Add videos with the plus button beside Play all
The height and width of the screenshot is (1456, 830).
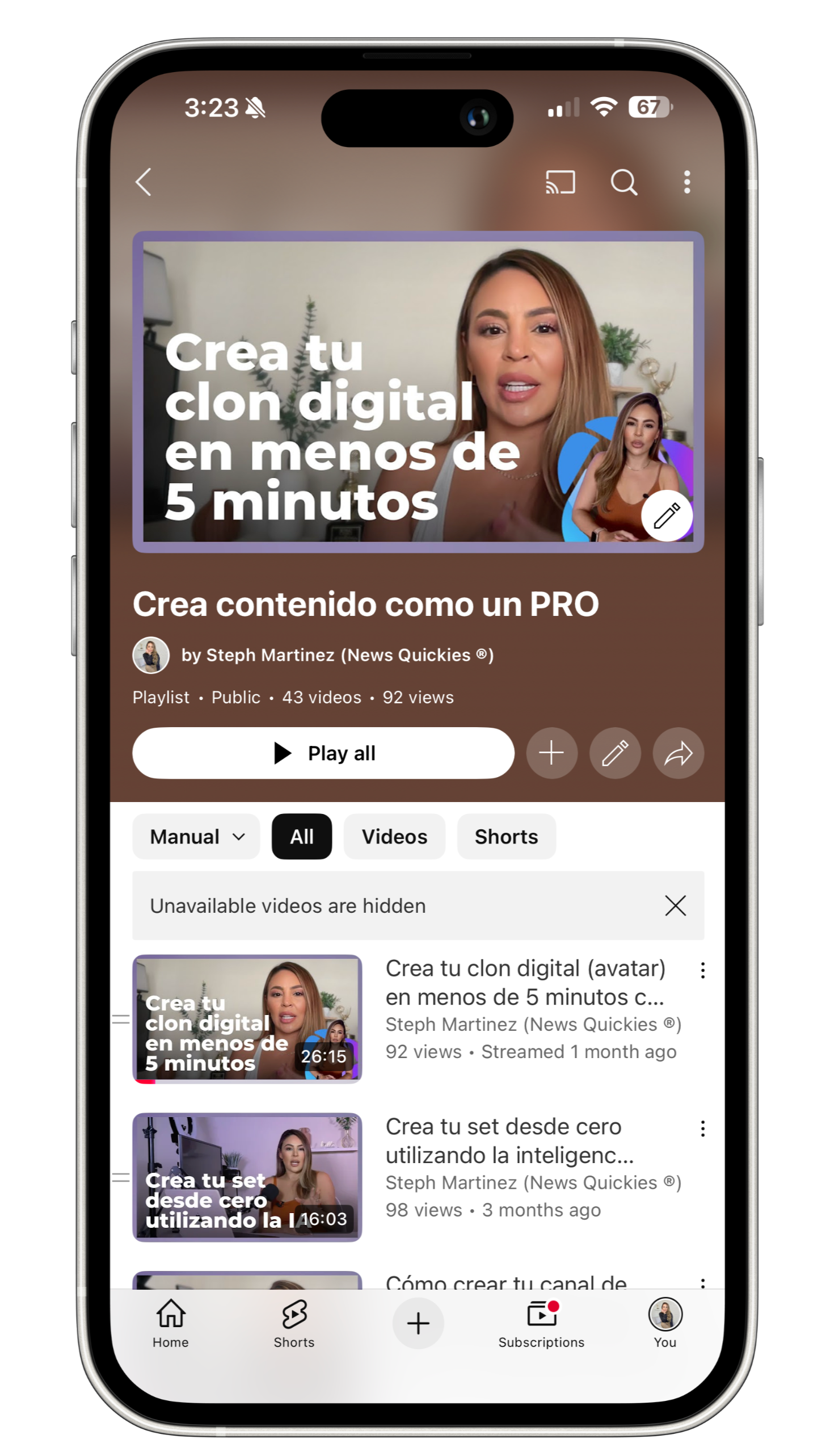coord(551,753)
